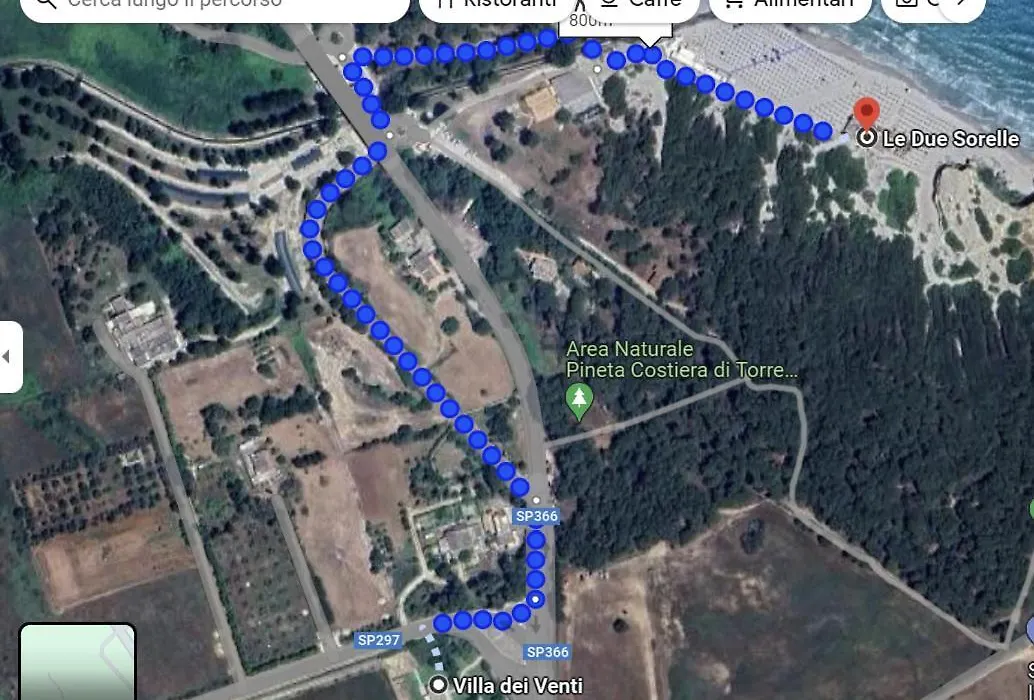
Task: Open Area Naturale Pineta Costiera place marker
Action: [x=579, y=402]
